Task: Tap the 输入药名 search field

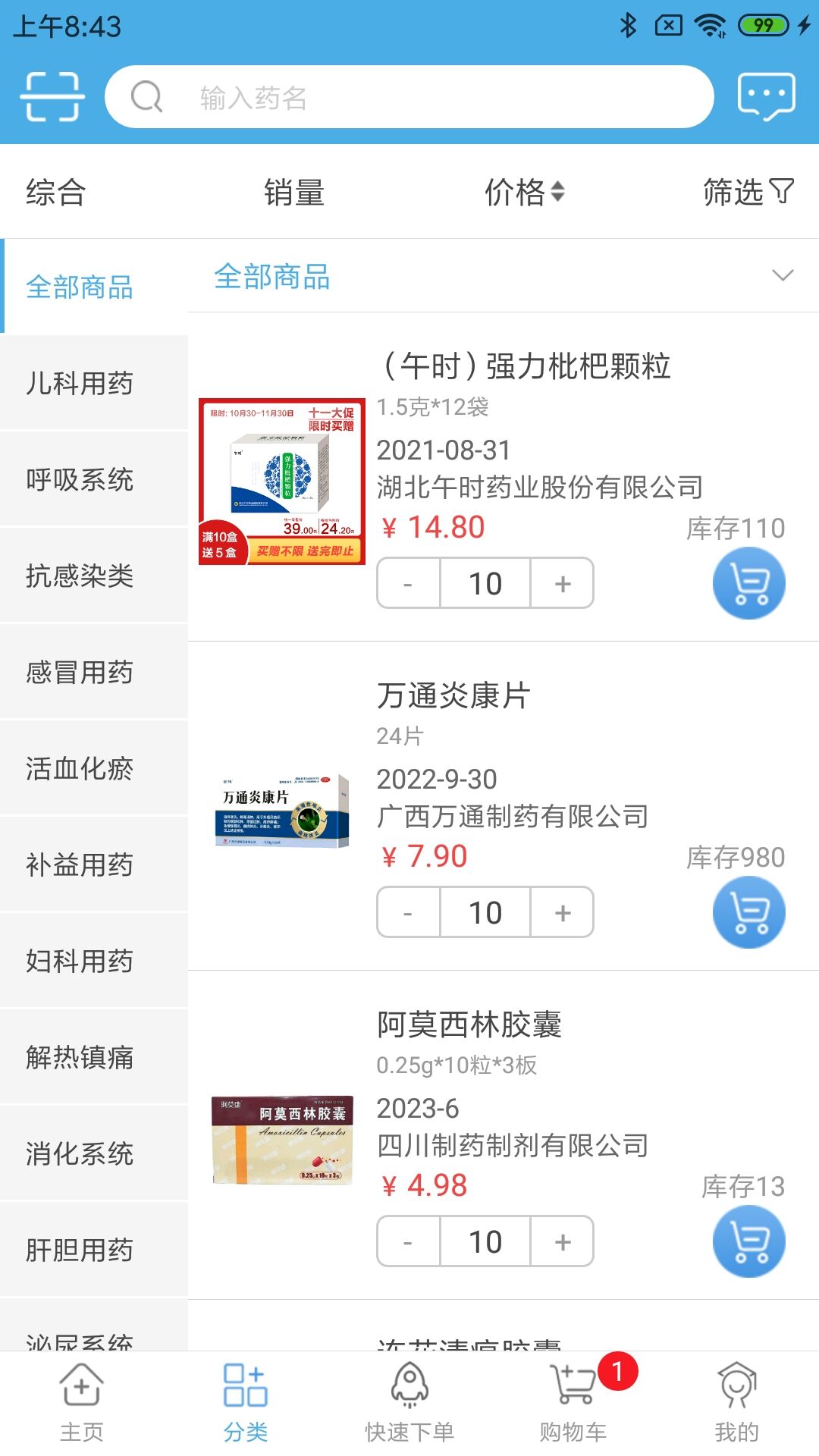Action: (x=409, y=97)
